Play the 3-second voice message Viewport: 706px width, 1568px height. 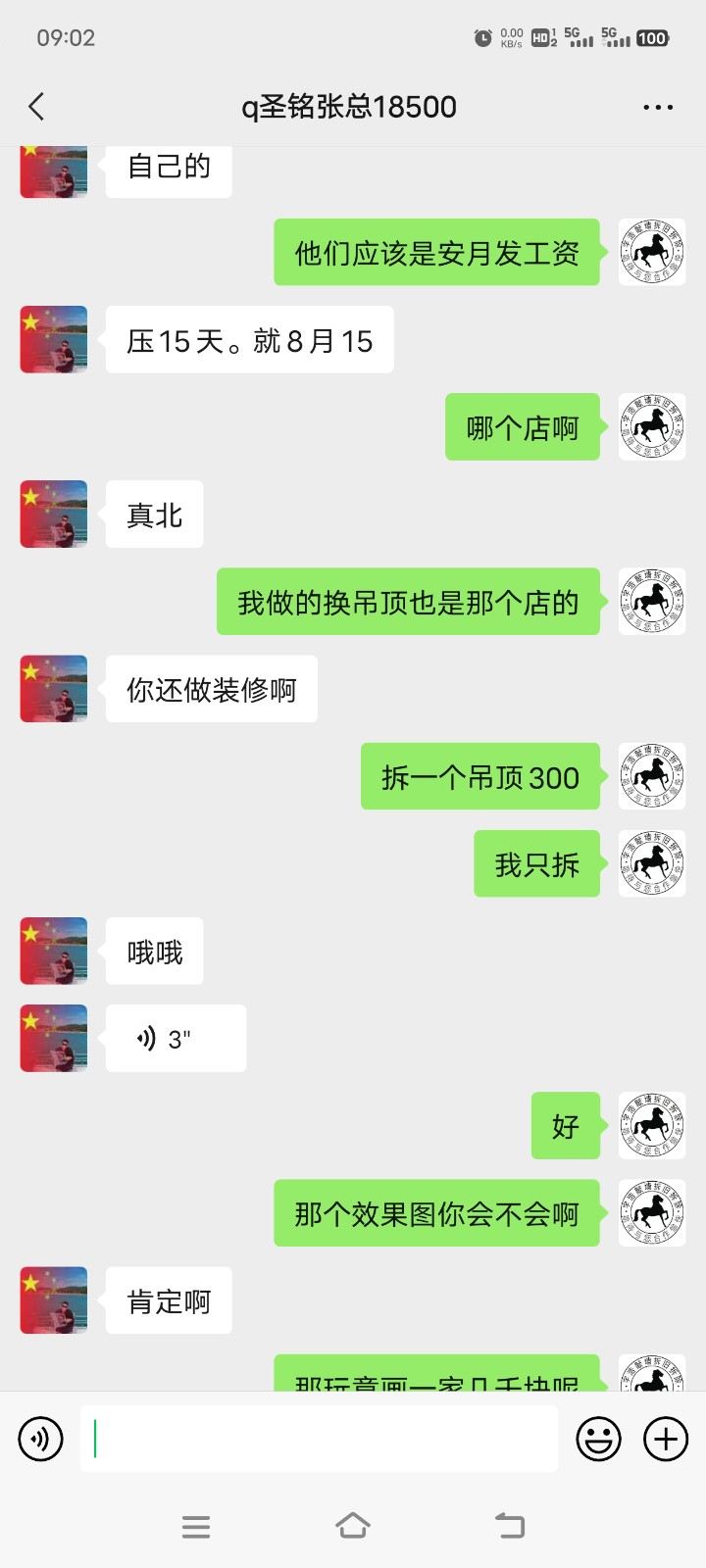(x=176, y=1039)
